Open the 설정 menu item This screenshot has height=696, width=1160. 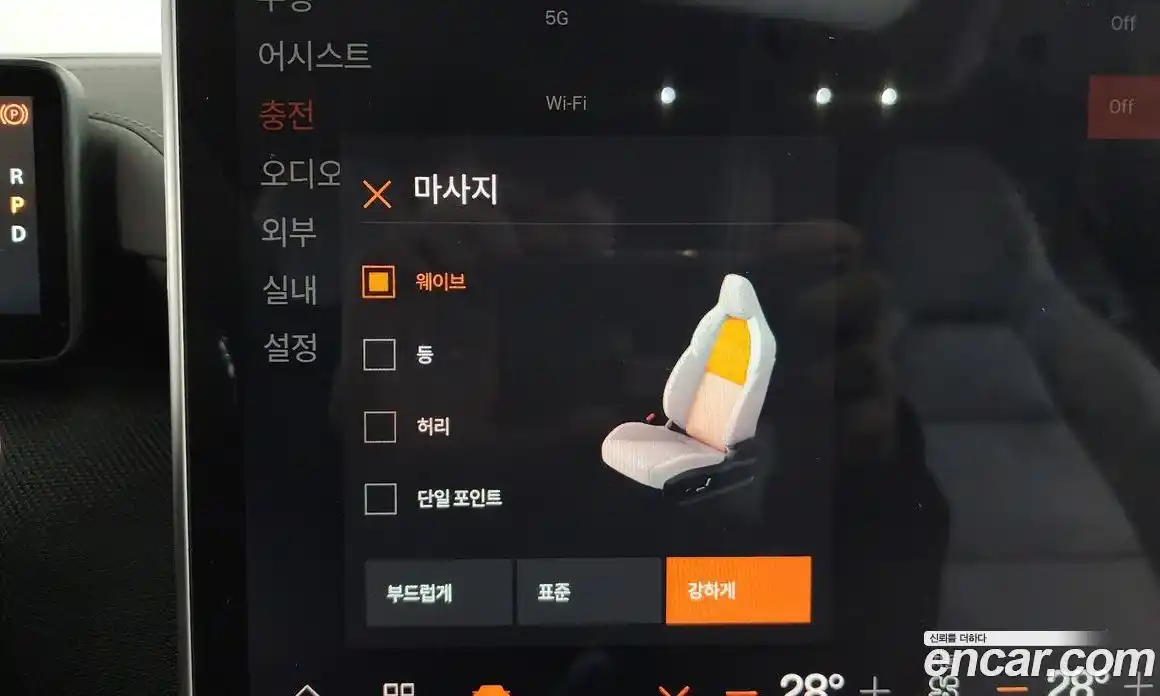click(x=290, y=348)
